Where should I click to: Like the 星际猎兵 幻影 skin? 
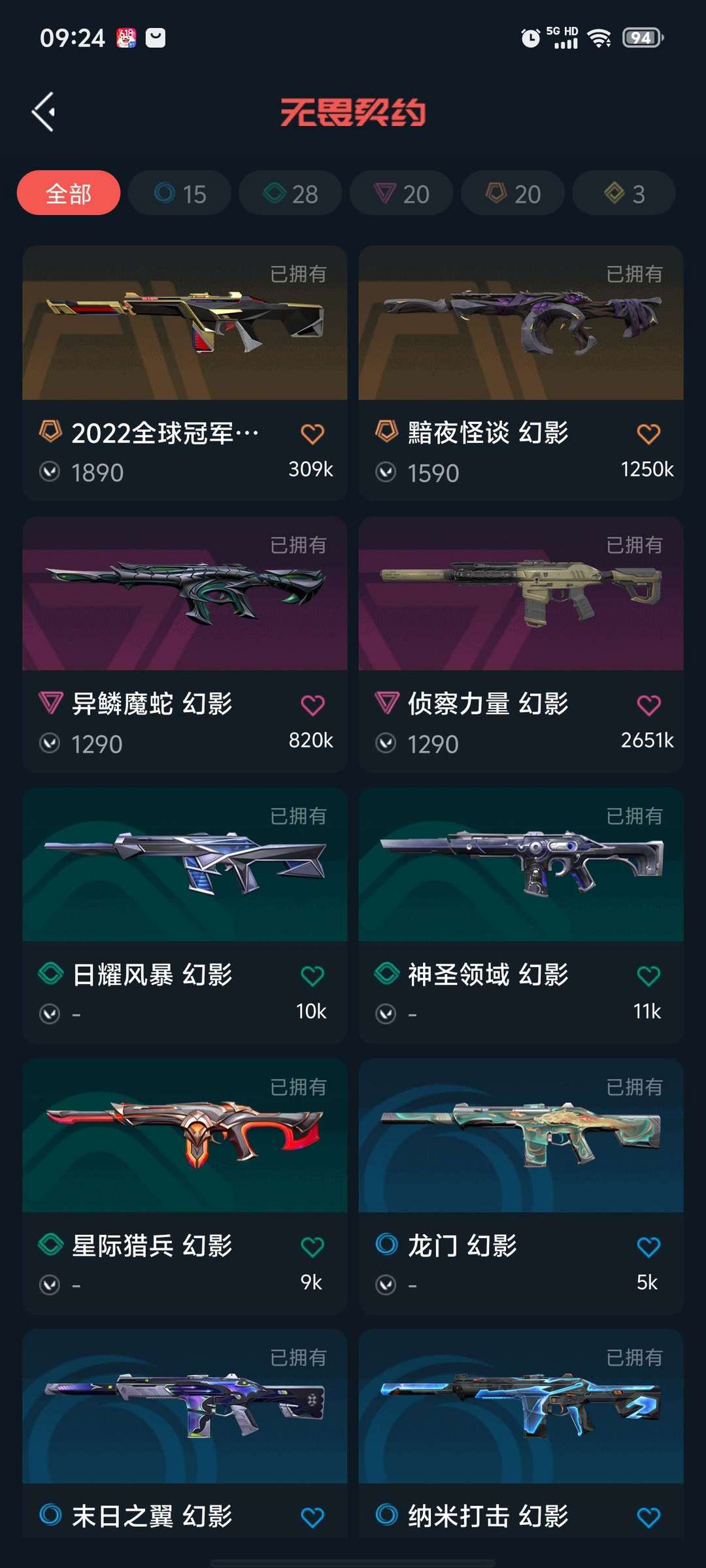[x=312, y=1247]
